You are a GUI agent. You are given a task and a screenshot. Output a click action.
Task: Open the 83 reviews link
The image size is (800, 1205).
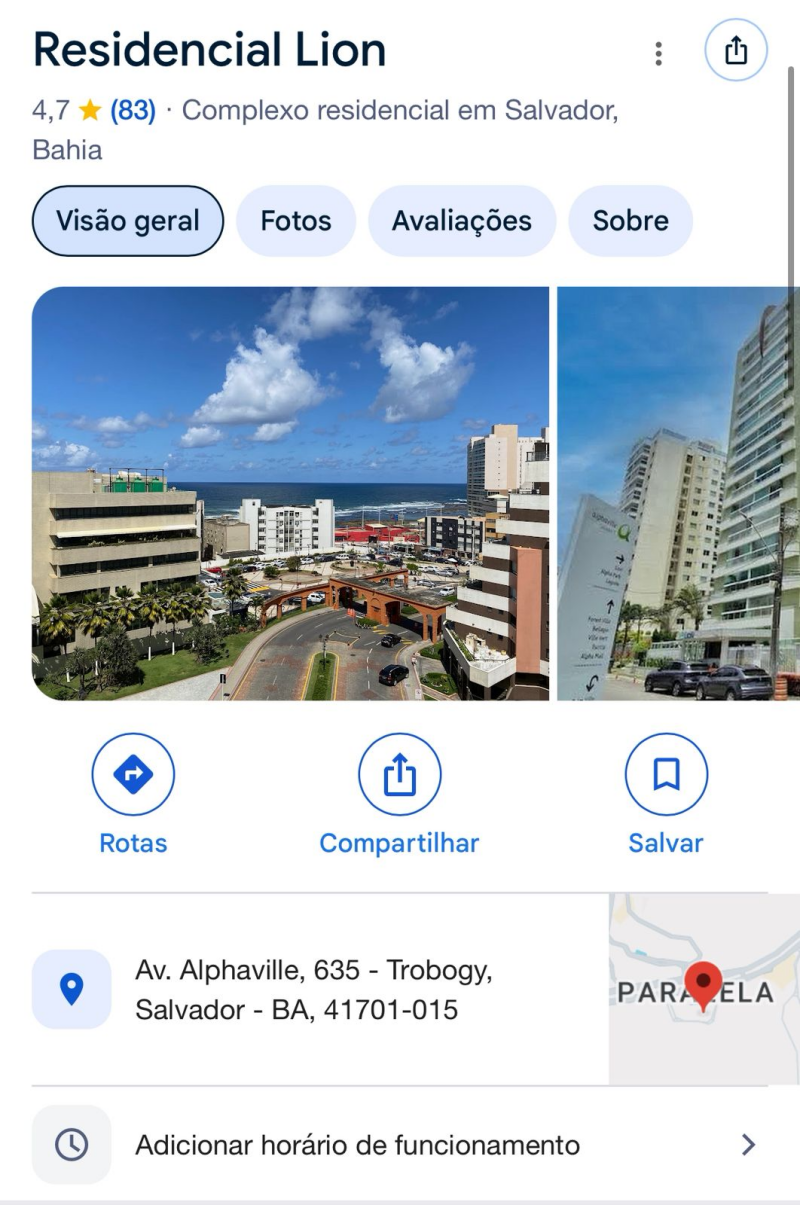(x=133, y=110)
